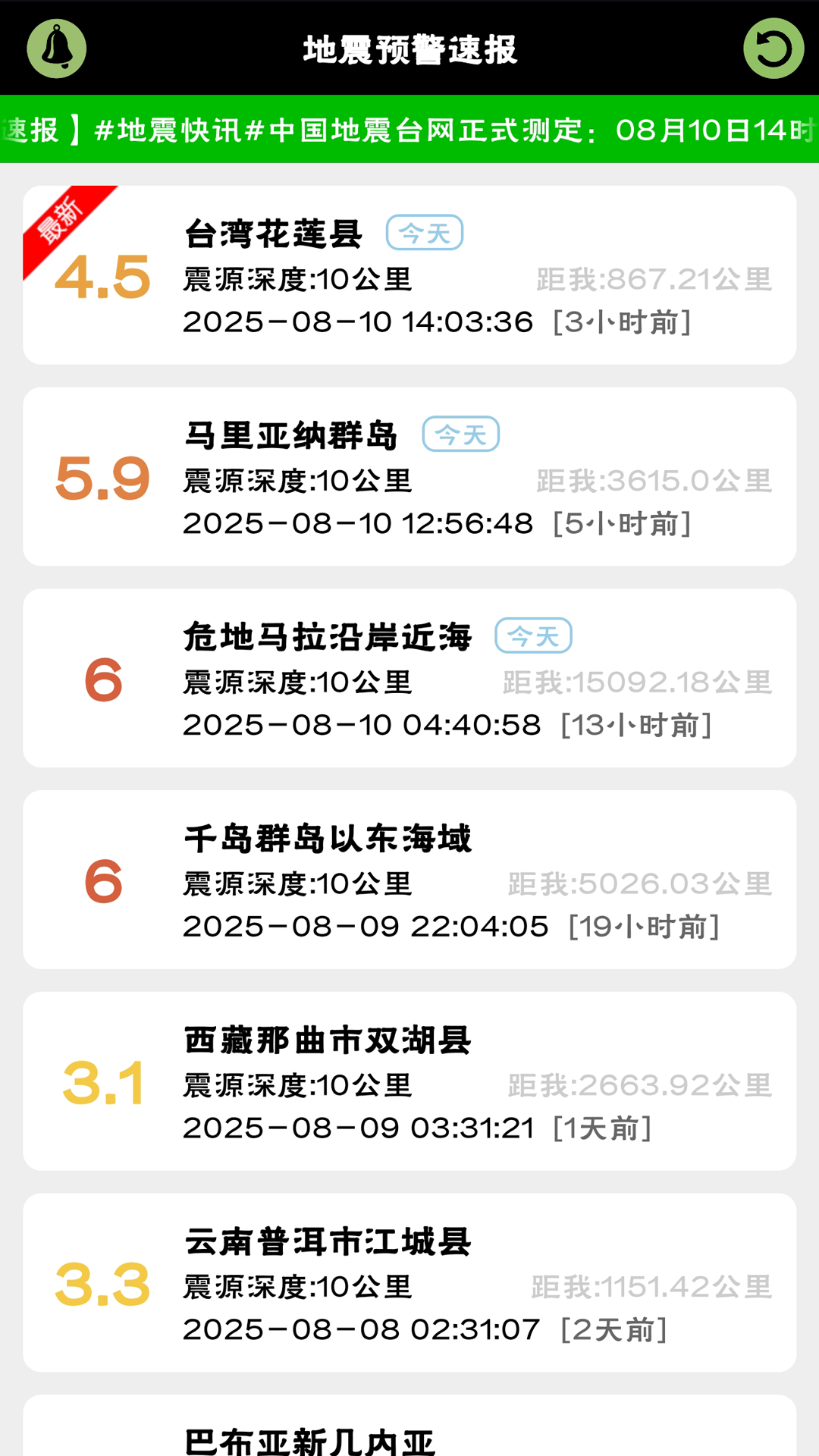
Task: Select the orange magnitude 4.5 badge
Action: [103, 279]
